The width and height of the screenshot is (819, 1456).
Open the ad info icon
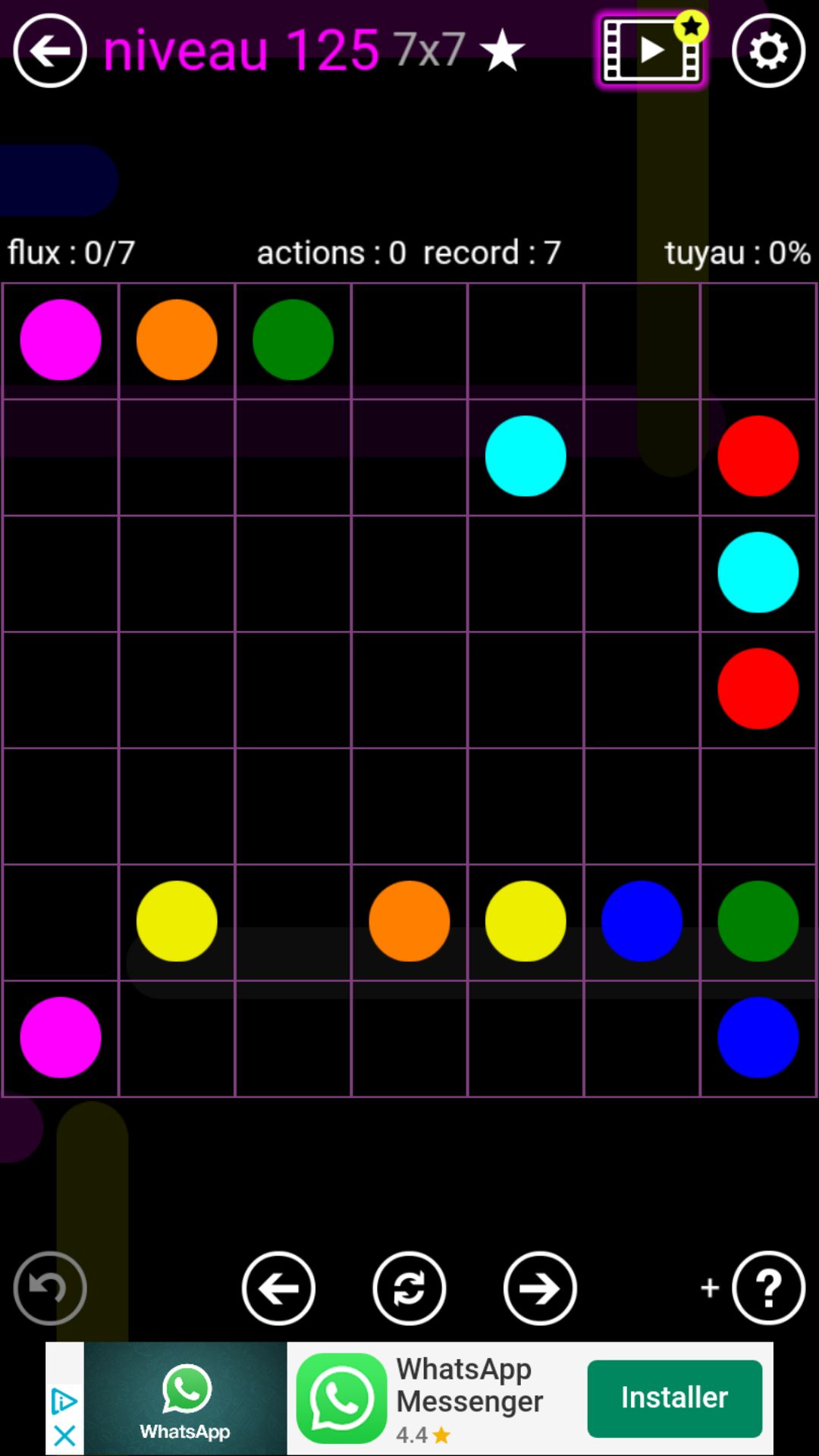pyautogui.click(x=64, y=1401)
